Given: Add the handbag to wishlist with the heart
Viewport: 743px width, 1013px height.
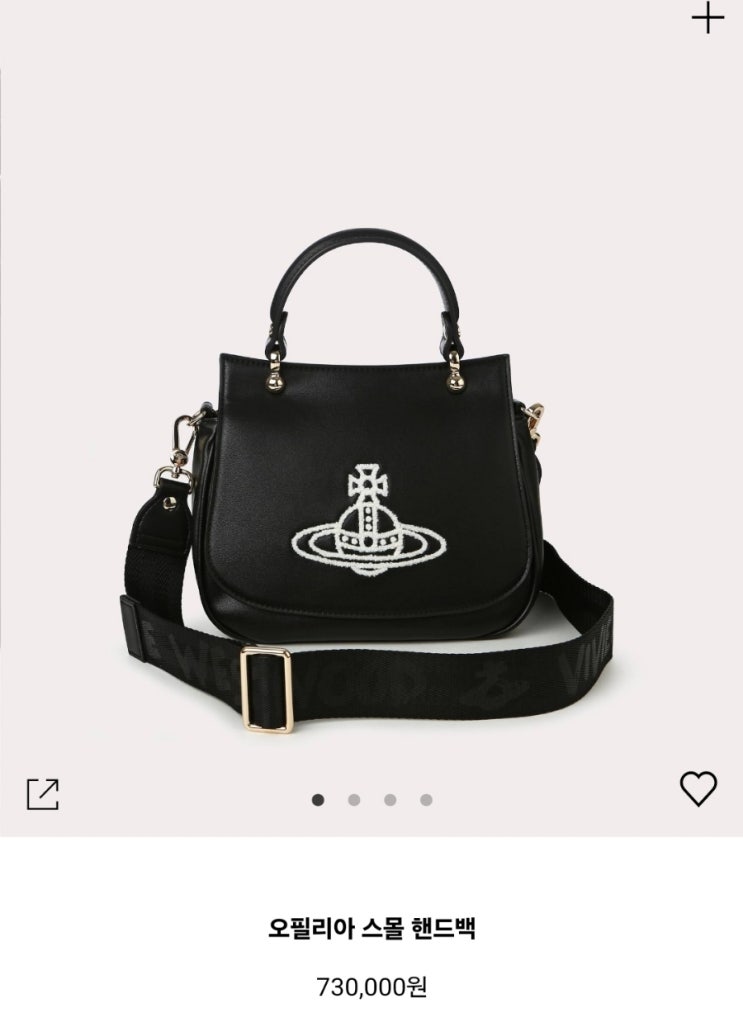Looking at the screenshot, I should click(698, 789).
